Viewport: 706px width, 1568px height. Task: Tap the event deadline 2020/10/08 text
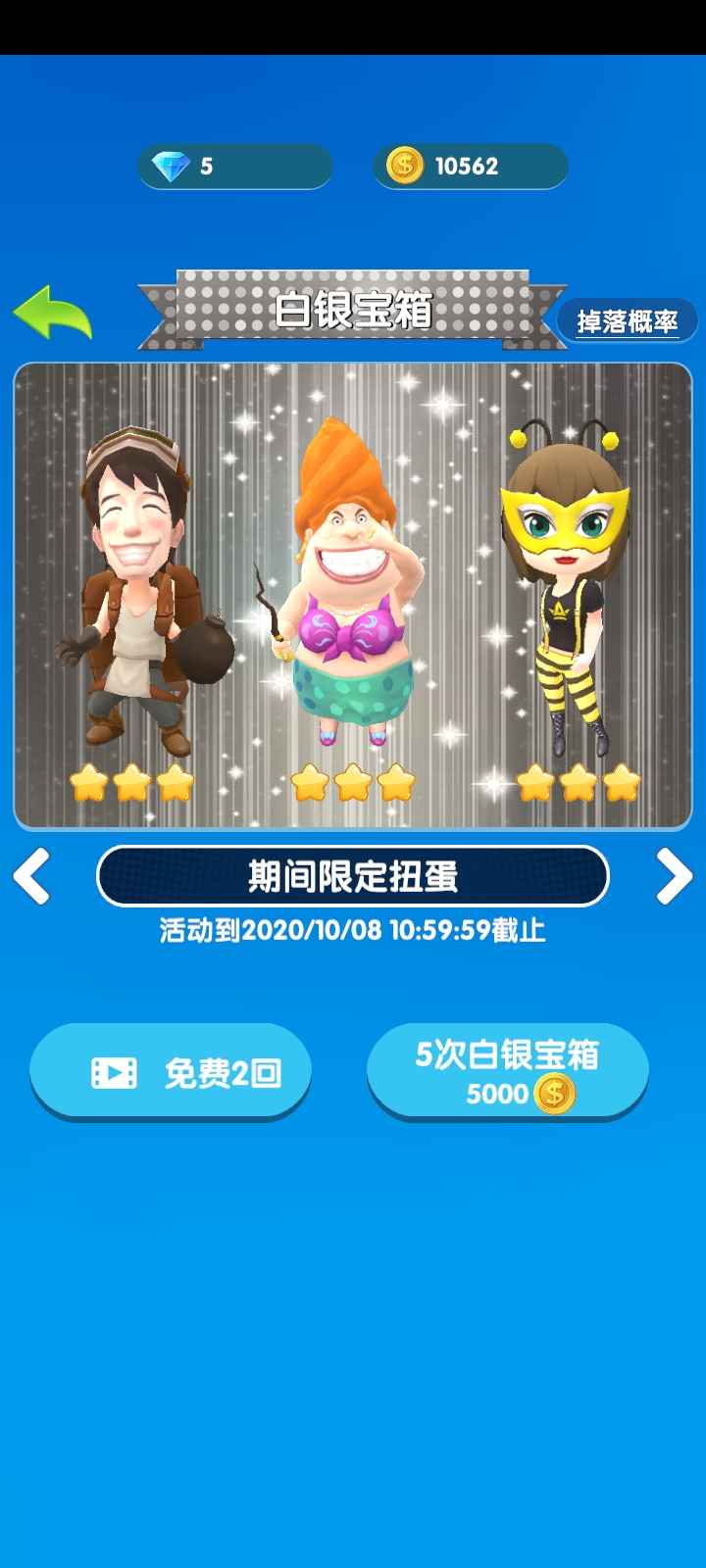[353, 929]
